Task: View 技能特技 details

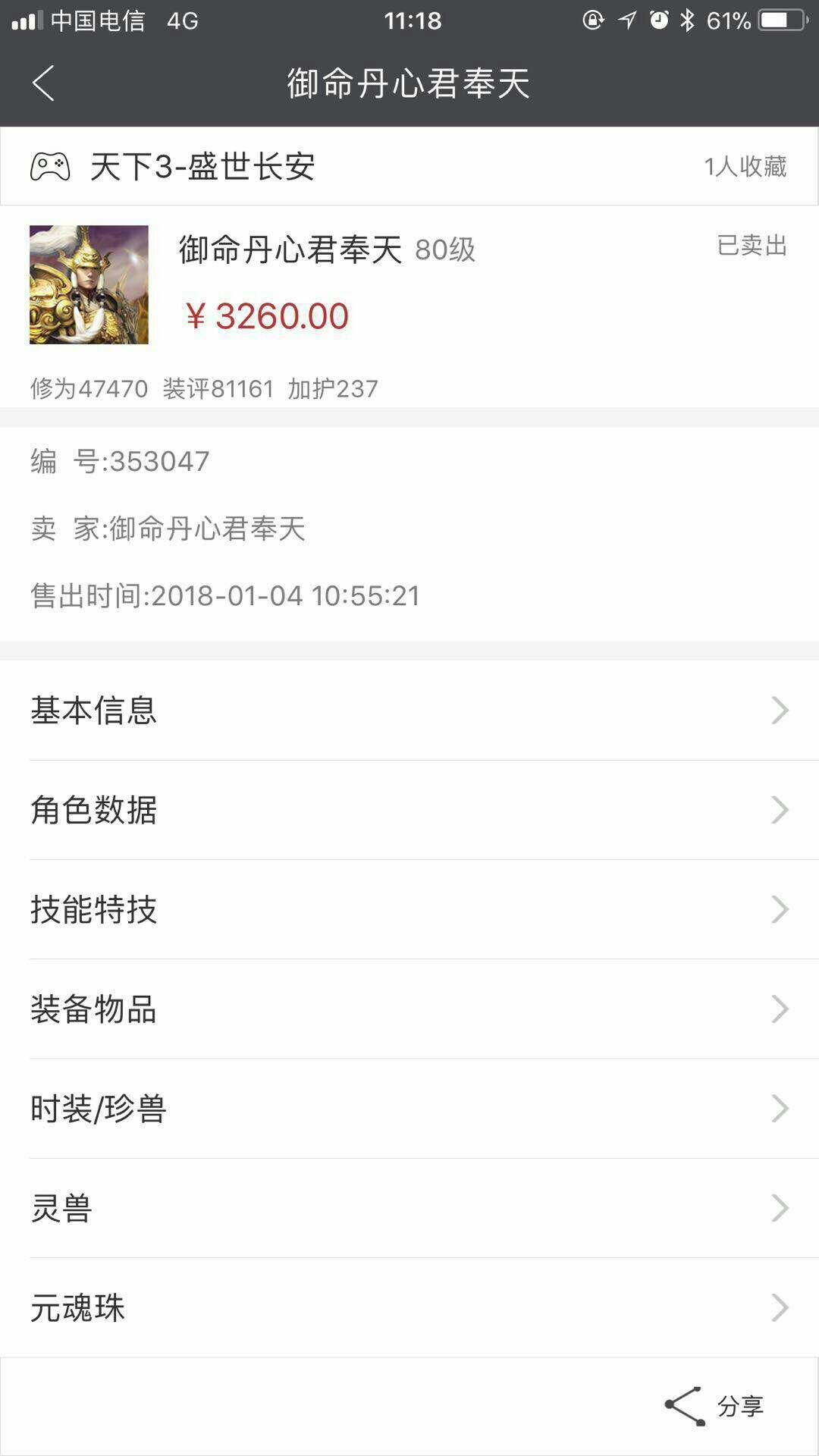Action: 409,909
